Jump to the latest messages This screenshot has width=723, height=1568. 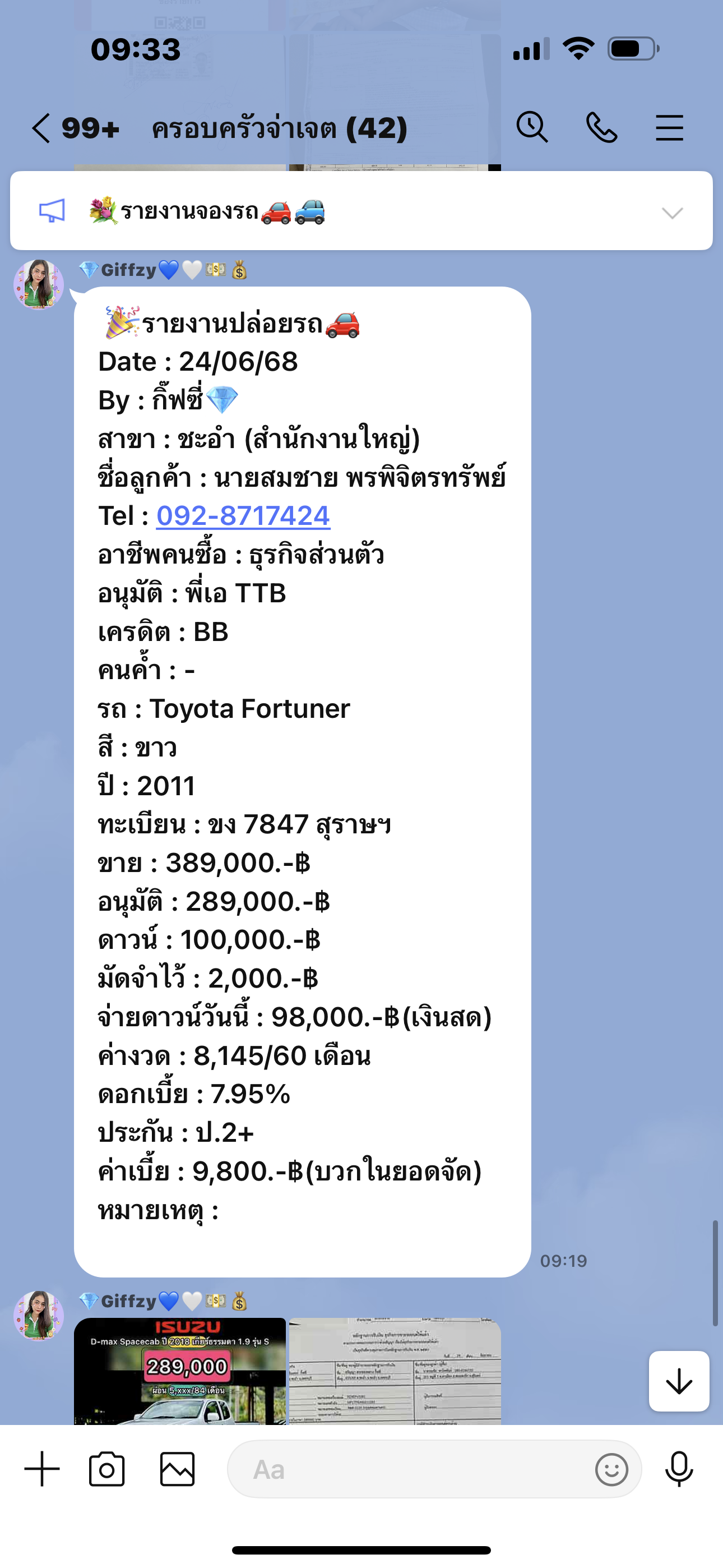coord(679,1381)
